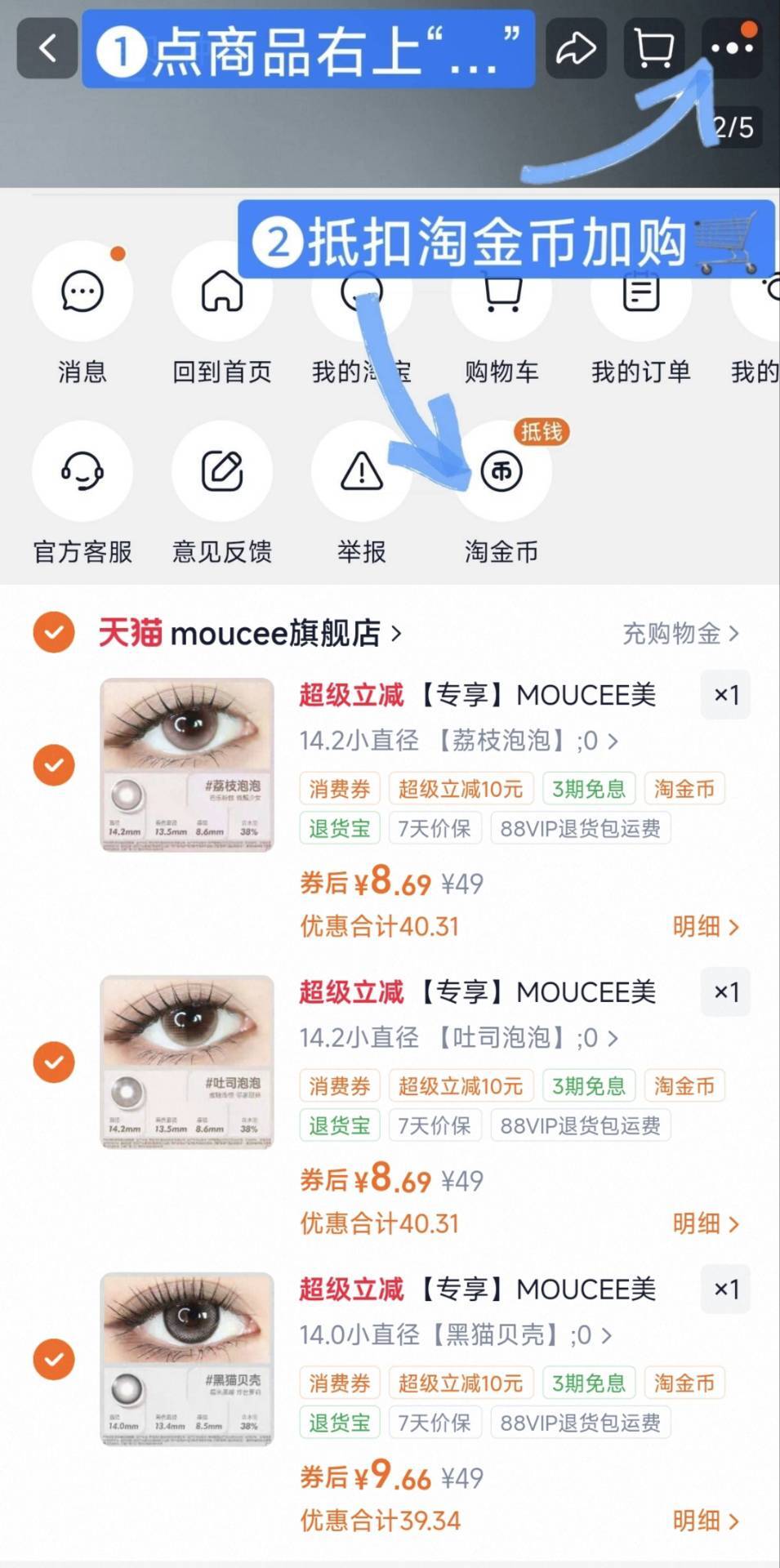Open the 荔枝泡泡 product thumbnail image
The width and height of the screenshot is (780, 1568).
tap(186, 764)
